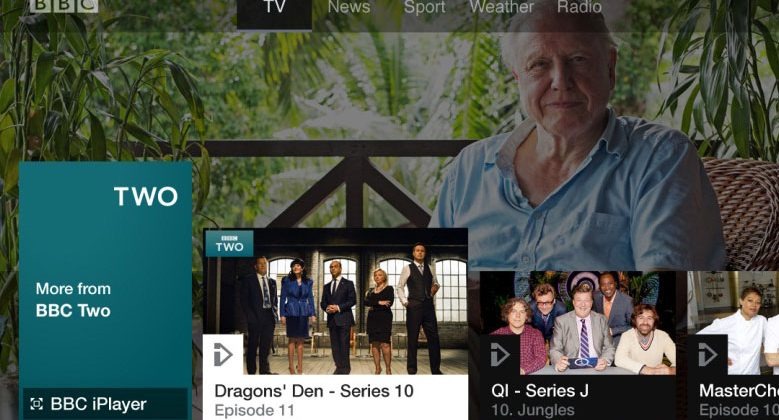
Task: Go to the Radio tab
Action: (x=579, y=8)
